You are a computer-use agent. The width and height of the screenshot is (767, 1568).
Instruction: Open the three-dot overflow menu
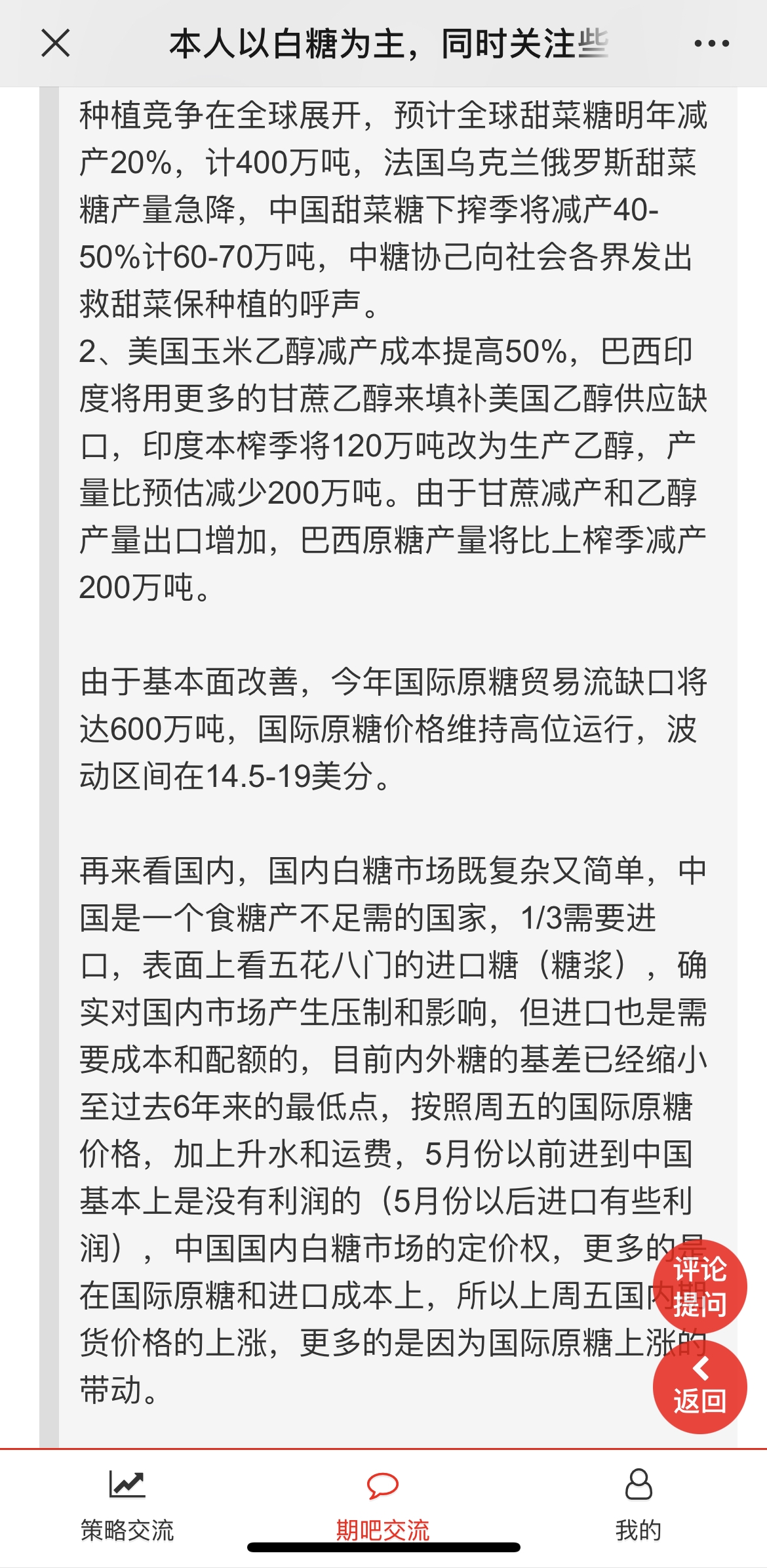(711, 44)
